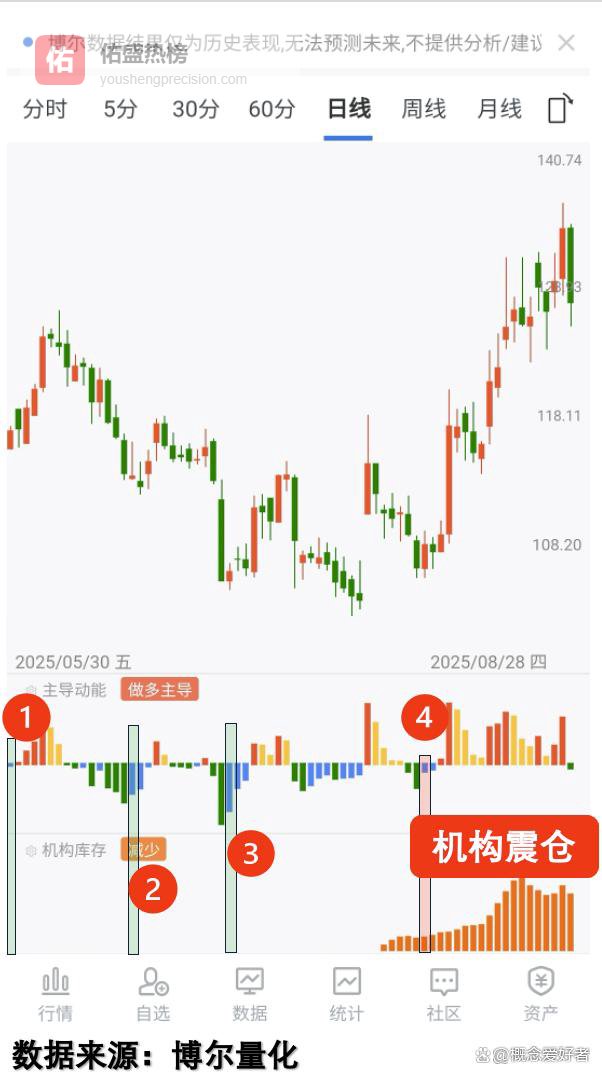Switch to the 数据 tab
Image resolution: width=602 pixels, height=1076 pixels.
(250, 994)
